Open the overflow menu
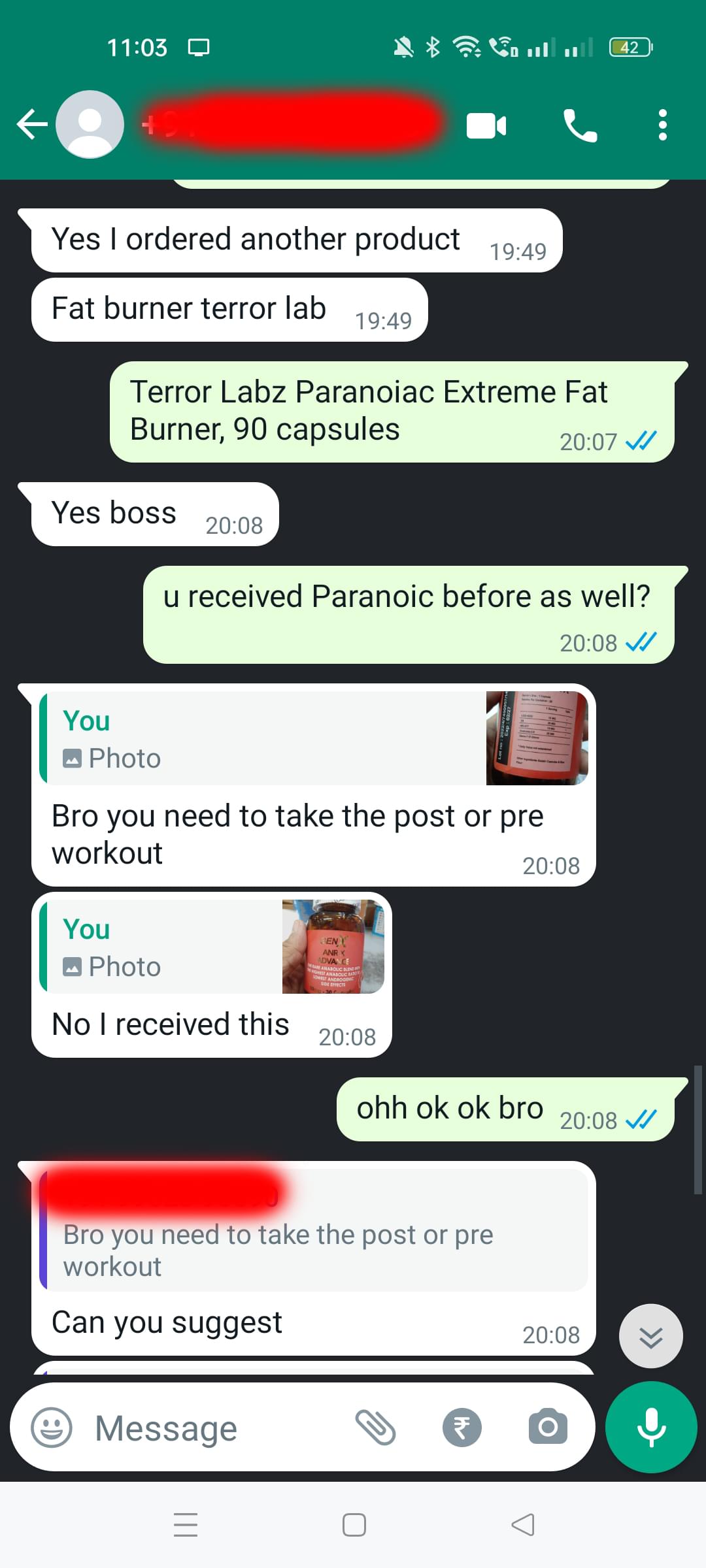This screenshot has height=1568, width=706. (x=662, y=125)
